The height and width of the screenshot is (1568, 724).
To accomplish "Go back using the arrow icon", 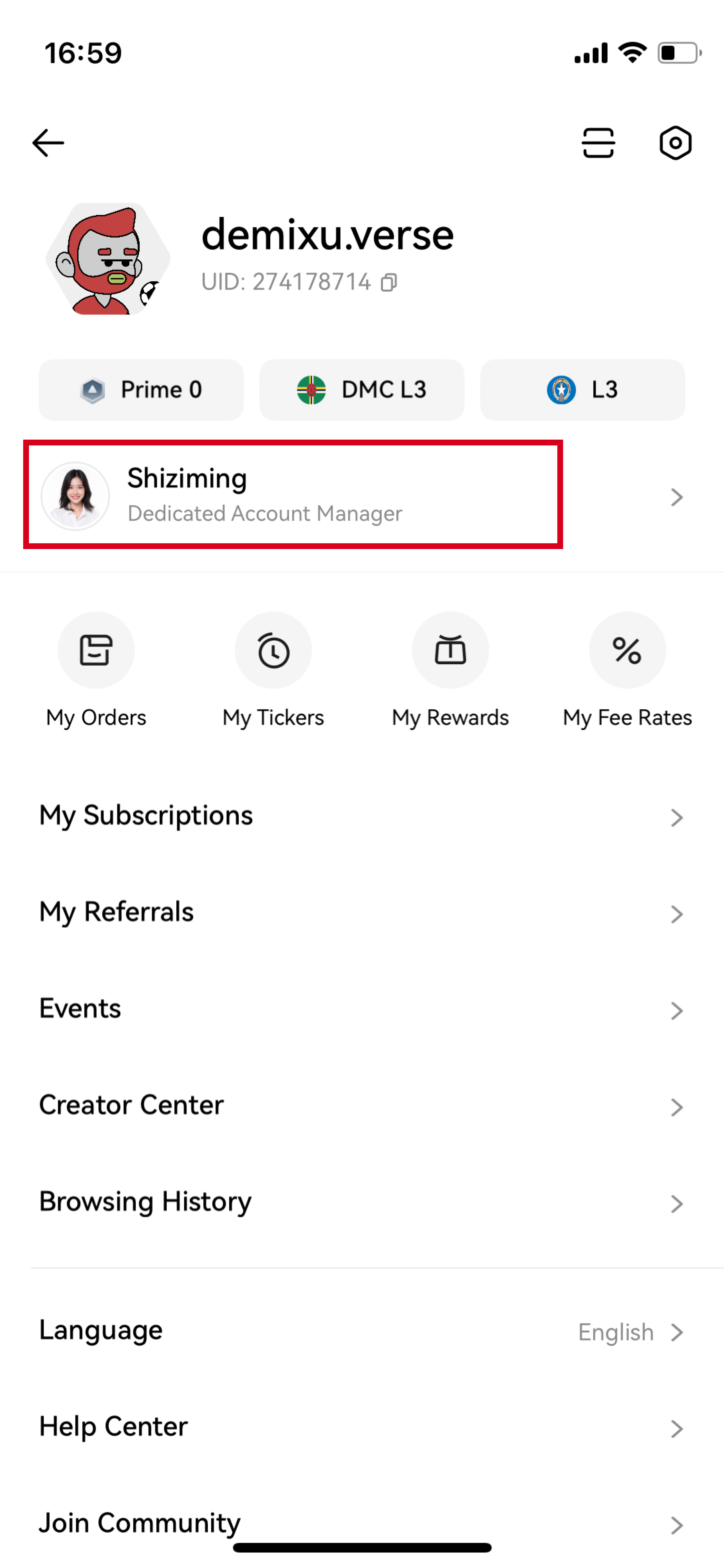I will pyautogui.click(x=48, y=143).
